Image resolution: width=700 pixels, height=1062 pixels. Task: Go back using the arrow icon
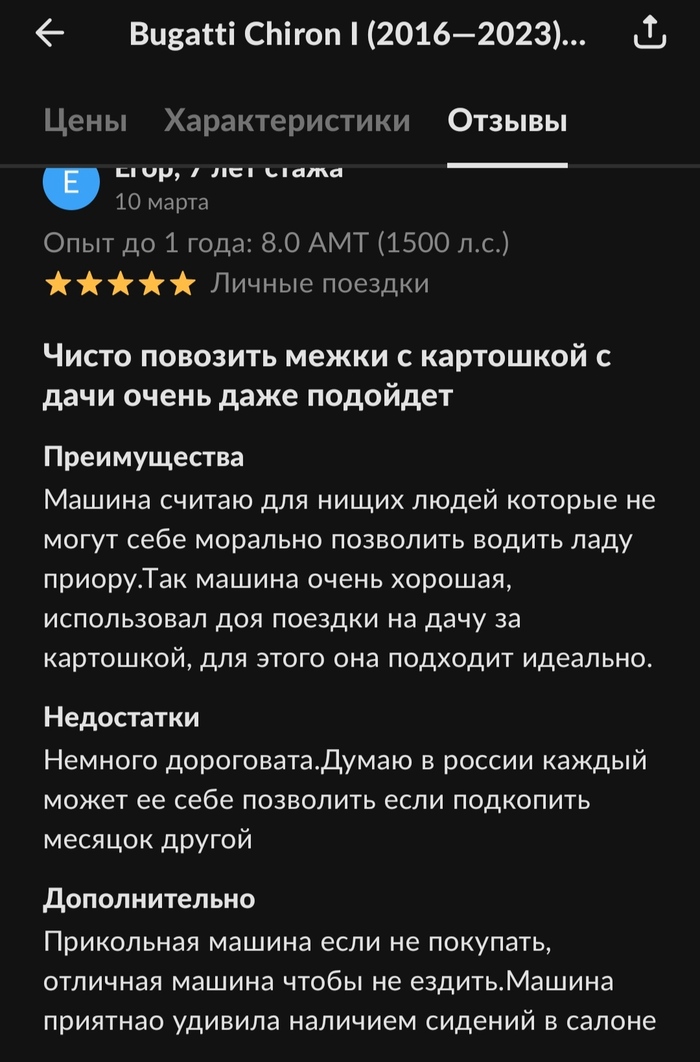click(x=49, y=34)
